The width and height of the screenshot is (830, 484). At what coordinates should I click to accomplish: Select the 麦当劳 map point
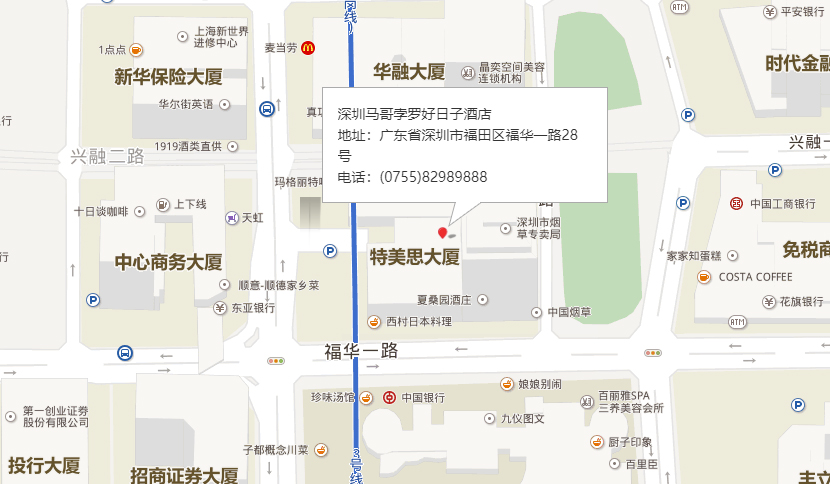pos(309,47)
